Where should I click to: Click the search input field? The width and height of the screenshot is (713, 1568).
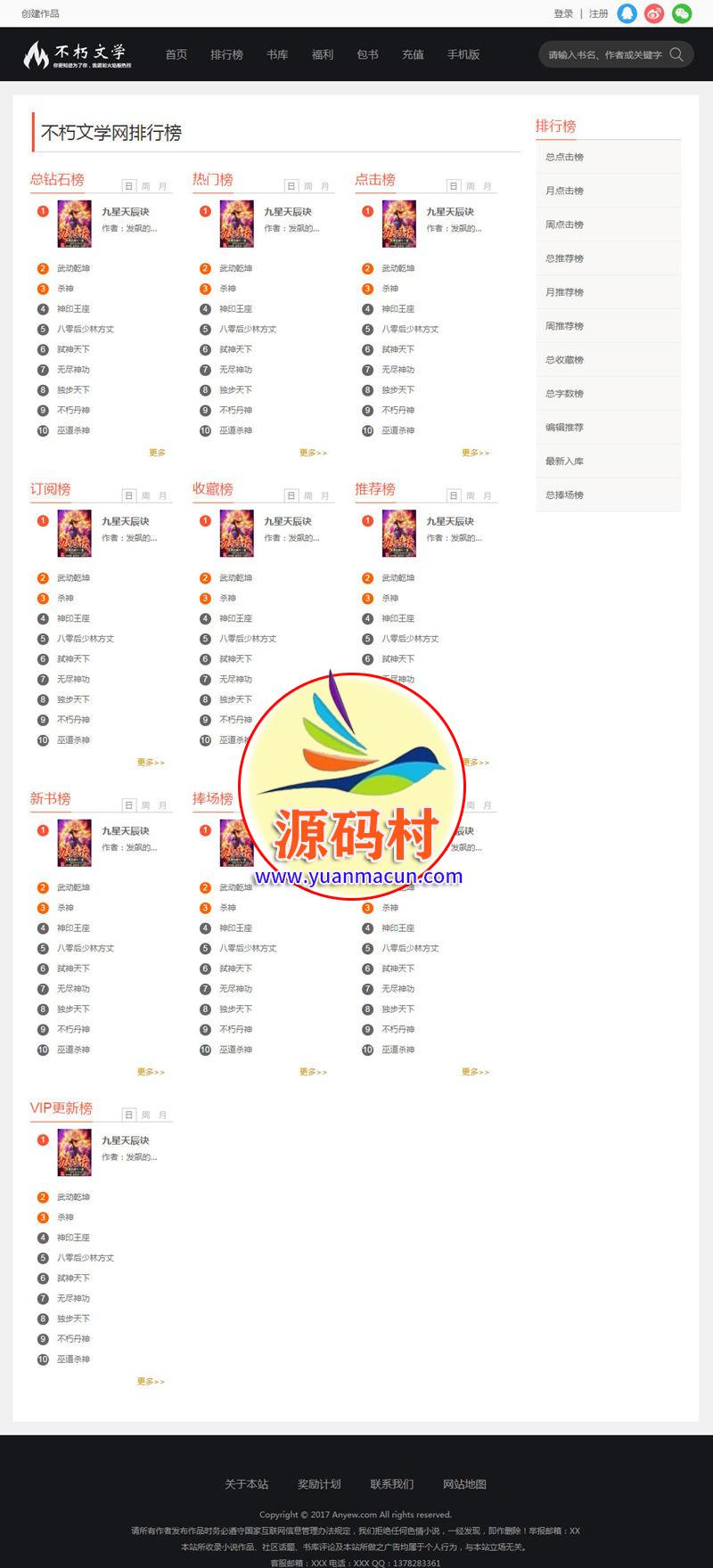coord(606,54)
